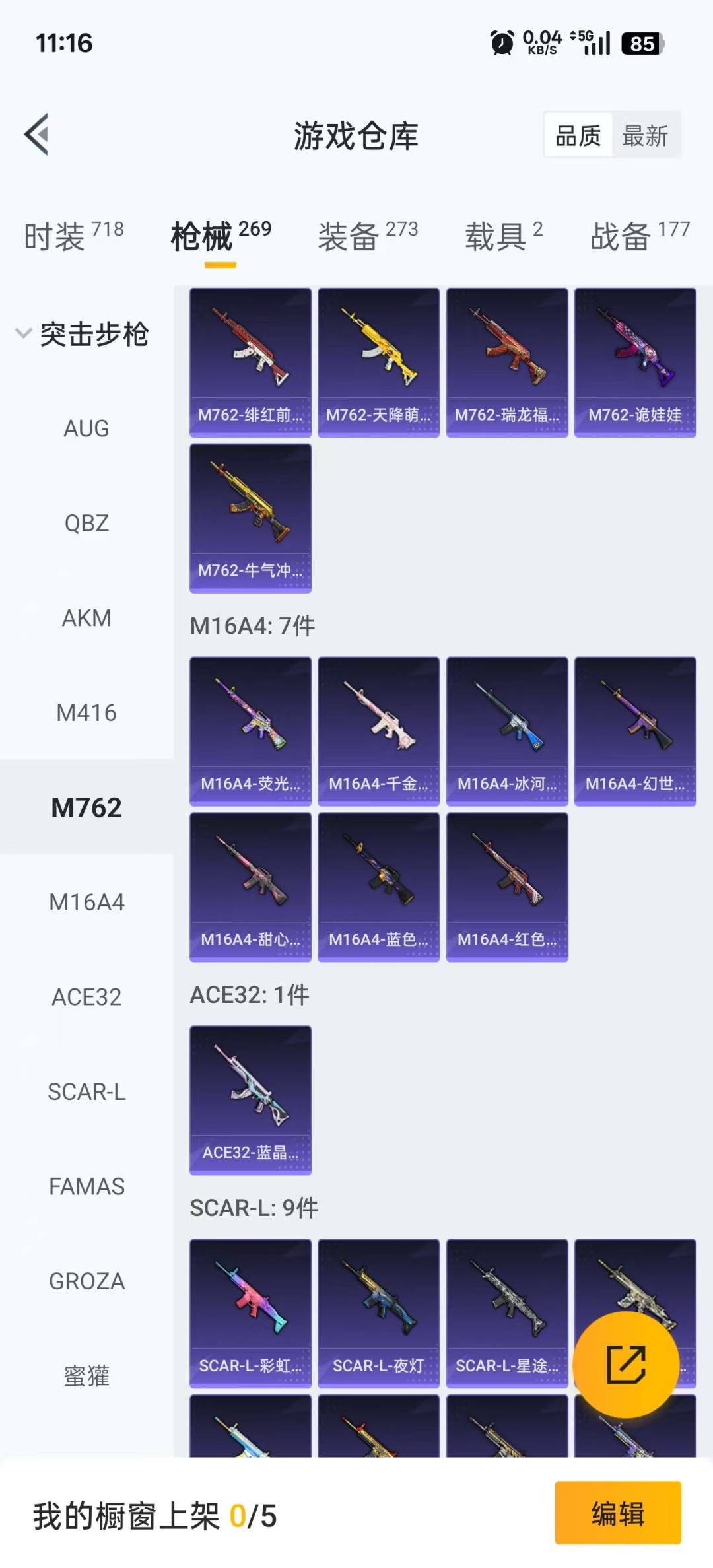Jump to SCAR-L weapons

[x=86, y=1092]
